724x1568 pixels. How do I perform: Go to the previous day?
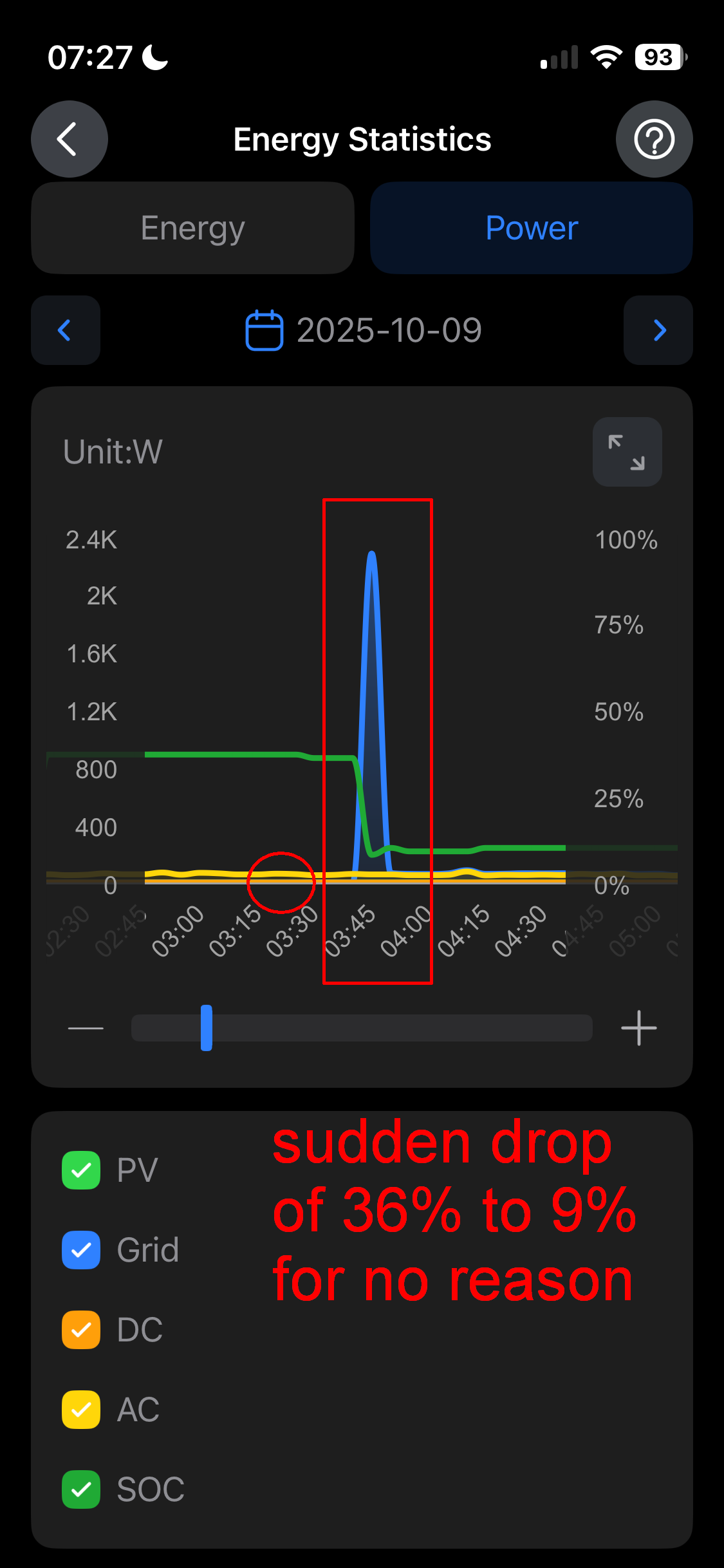(x=65, y=330)
